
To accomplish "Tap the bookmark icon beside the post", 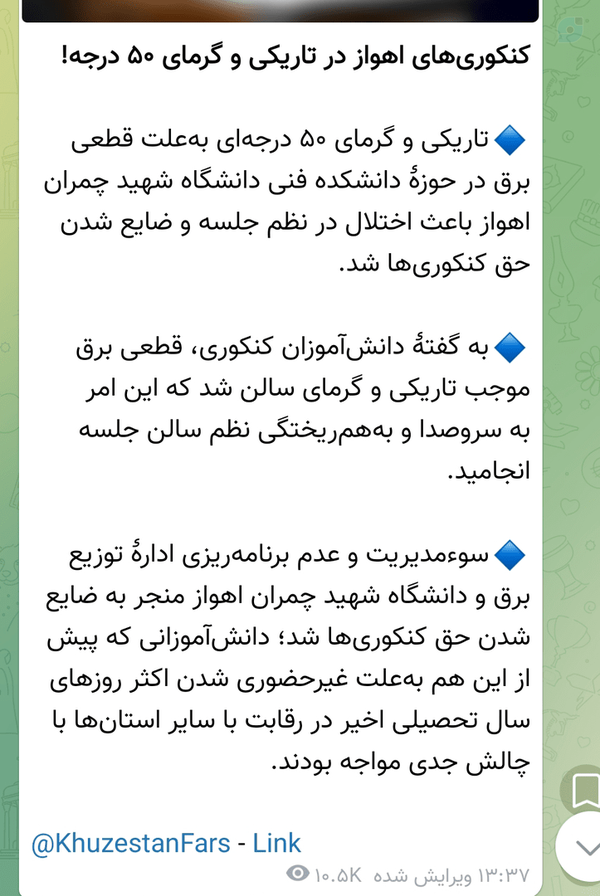I will [583, 790].
